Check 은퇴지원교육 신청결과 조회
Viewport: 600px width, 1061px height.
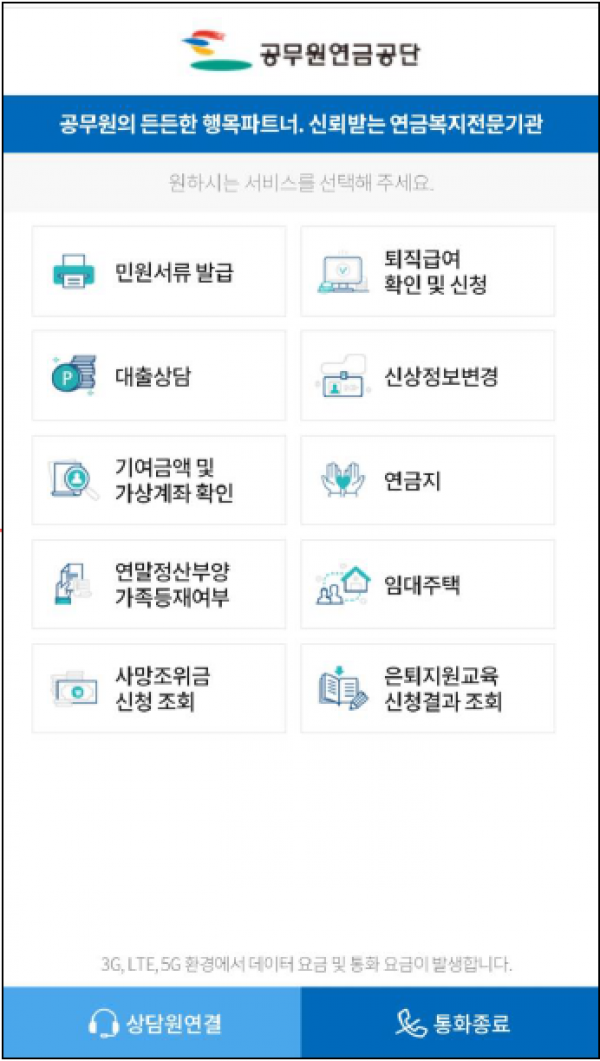click(427, 688)
